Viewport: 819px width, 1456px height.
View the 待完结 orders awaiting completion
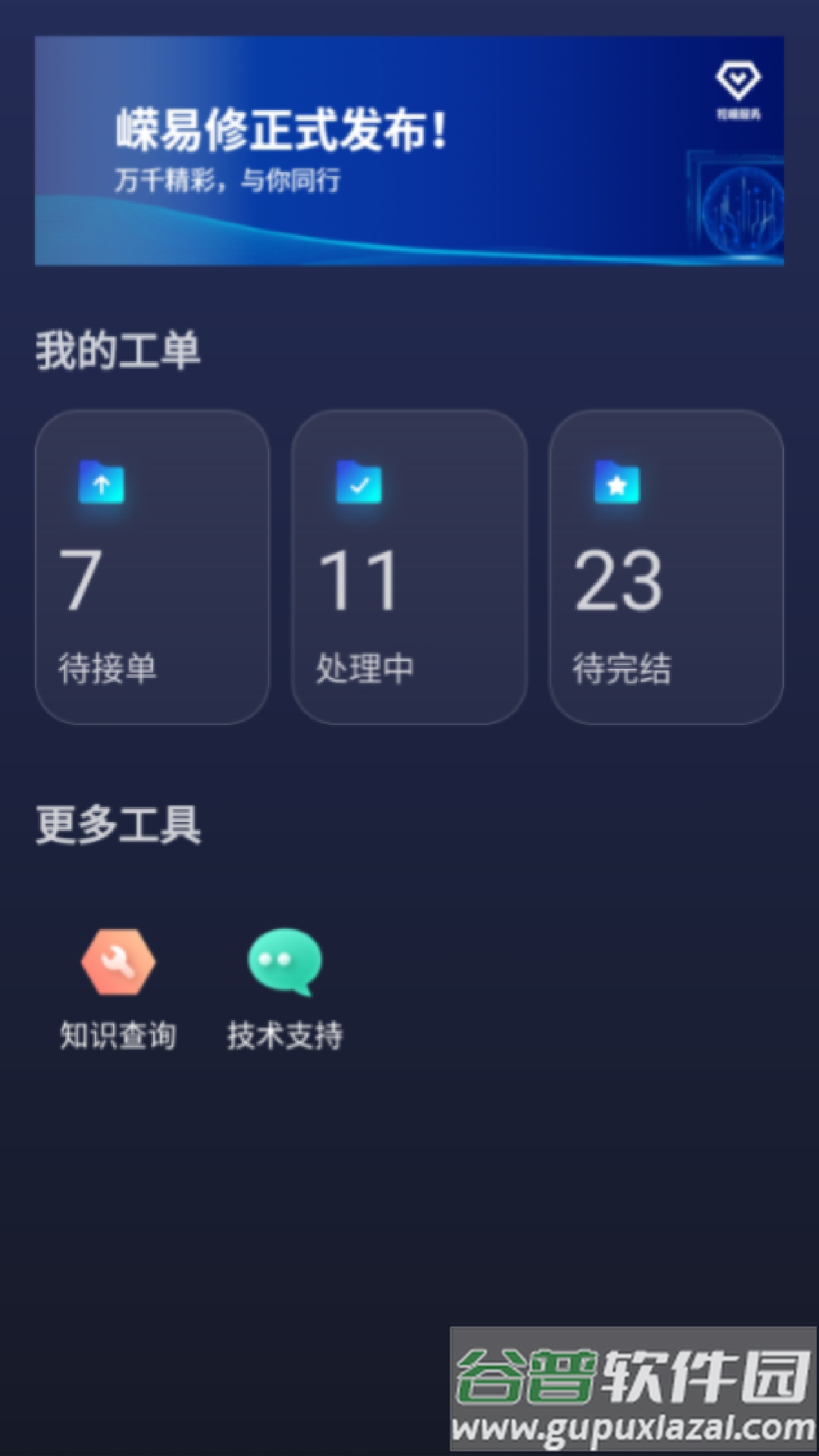pos(665,565)
